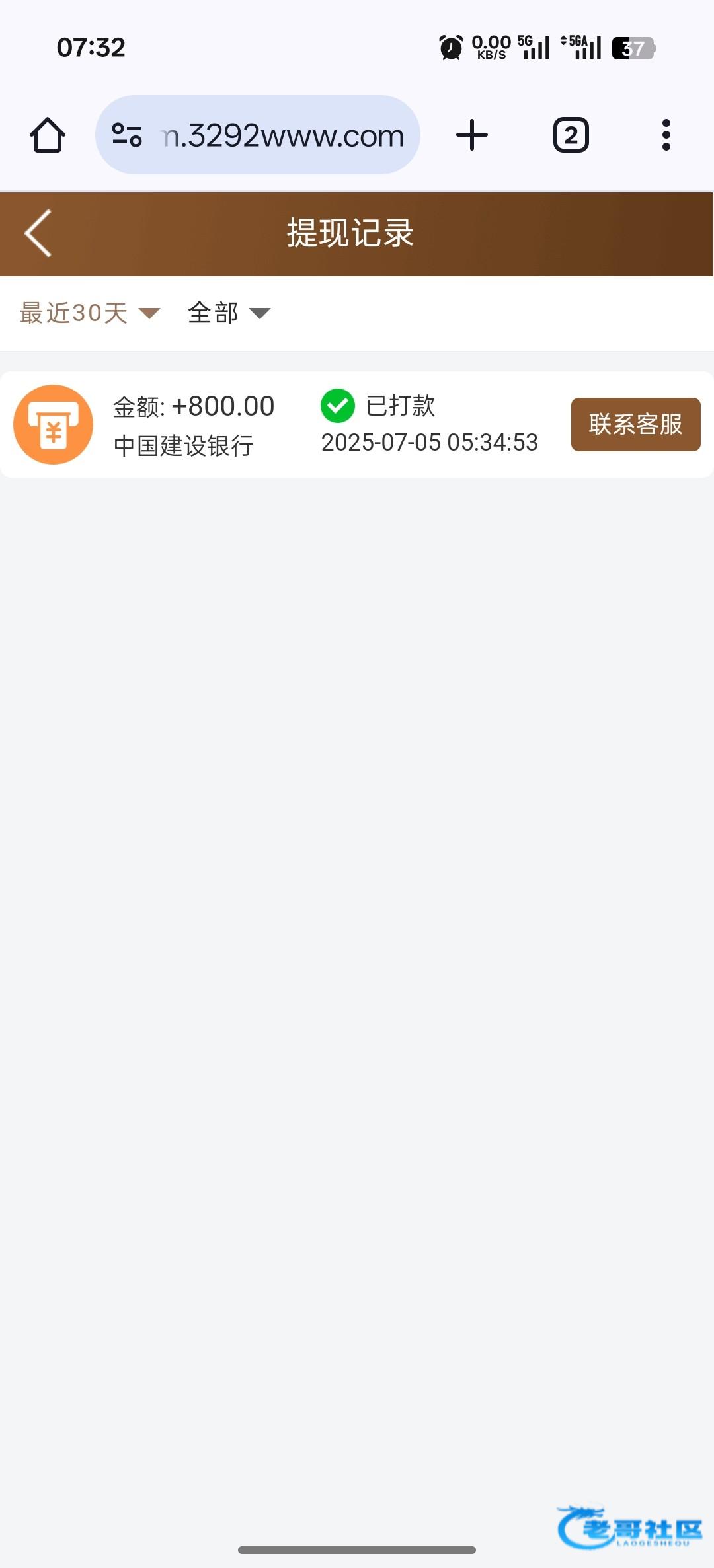Expand the 全部 status filter
This screenshot has width=714, height=1568.
tap(229, 313)
